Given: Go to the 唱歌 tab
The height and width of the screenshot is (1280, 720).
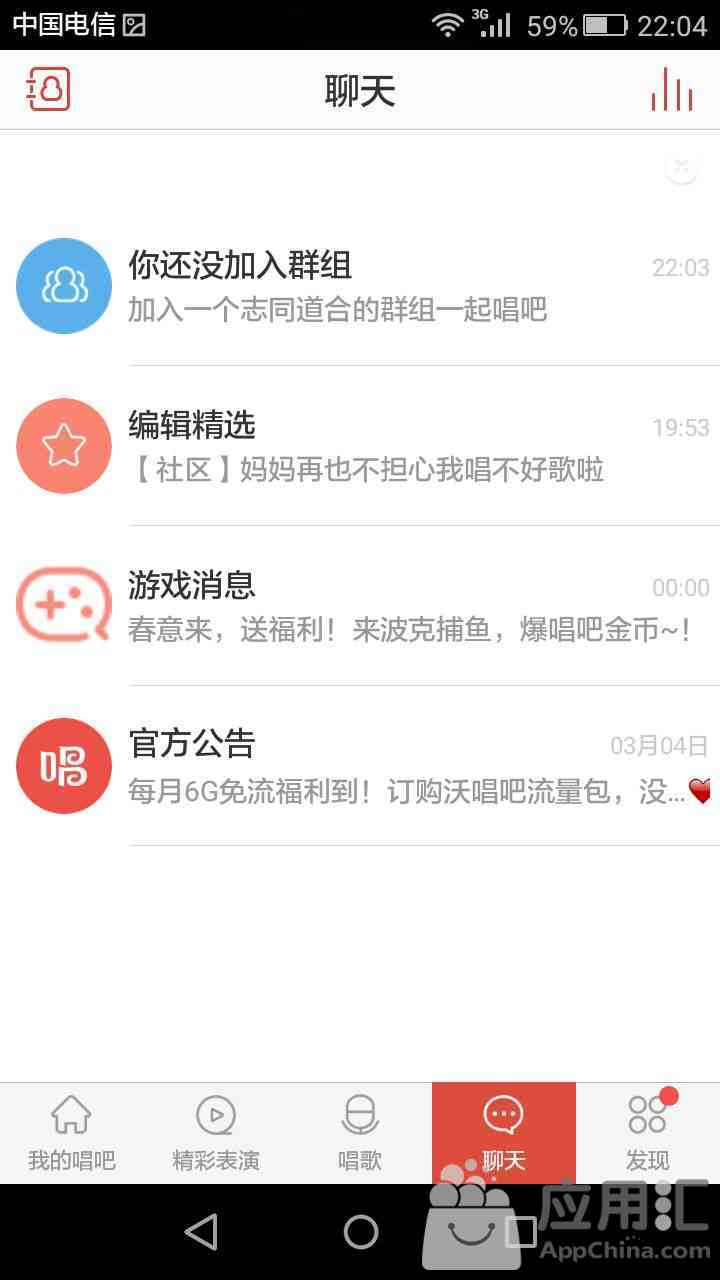Looking at the screenshot, I should coord(360,1133).
